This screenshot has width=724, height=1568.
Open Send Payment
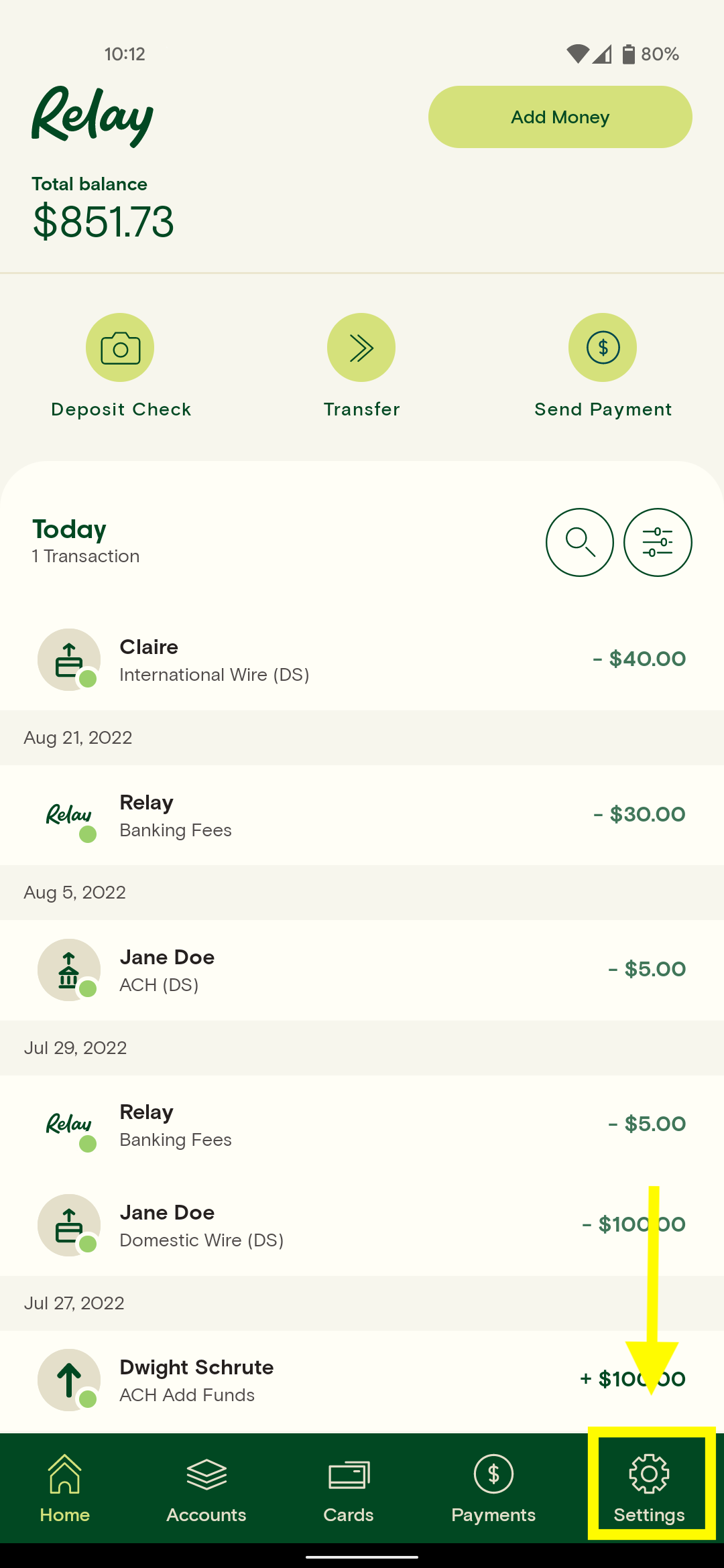[603, 366]
